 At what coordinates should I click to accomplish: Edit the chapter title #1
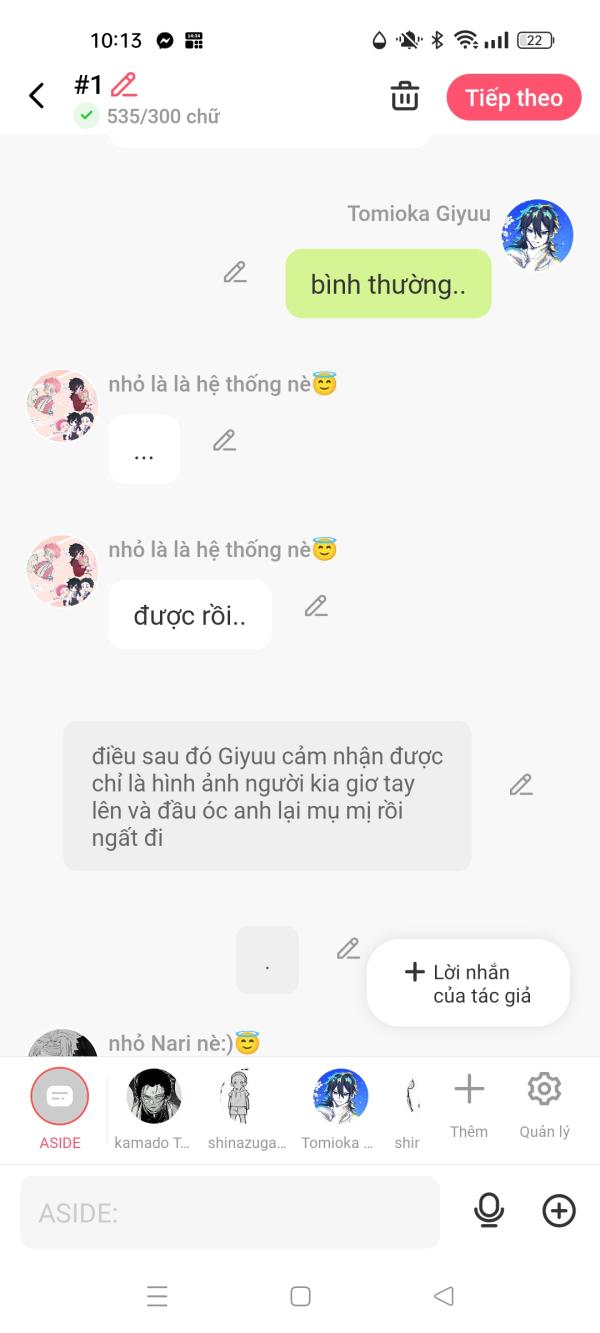coord(124,85)
